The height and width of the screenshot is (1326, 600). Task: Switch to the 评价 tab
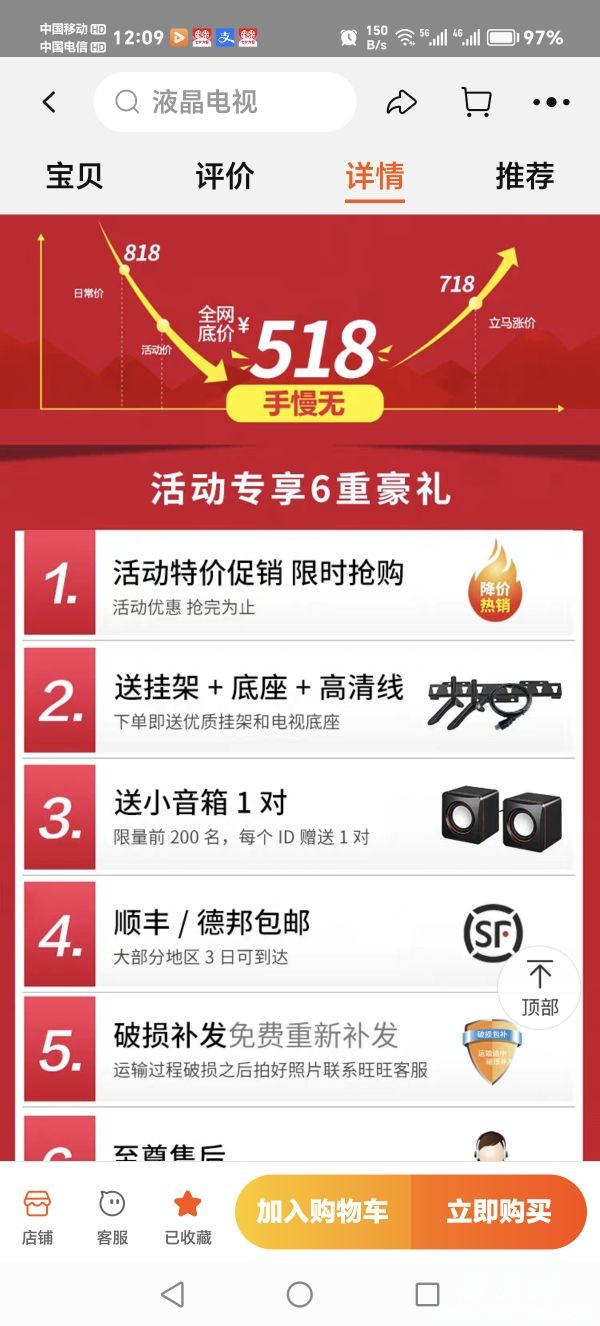click(225, 177)
